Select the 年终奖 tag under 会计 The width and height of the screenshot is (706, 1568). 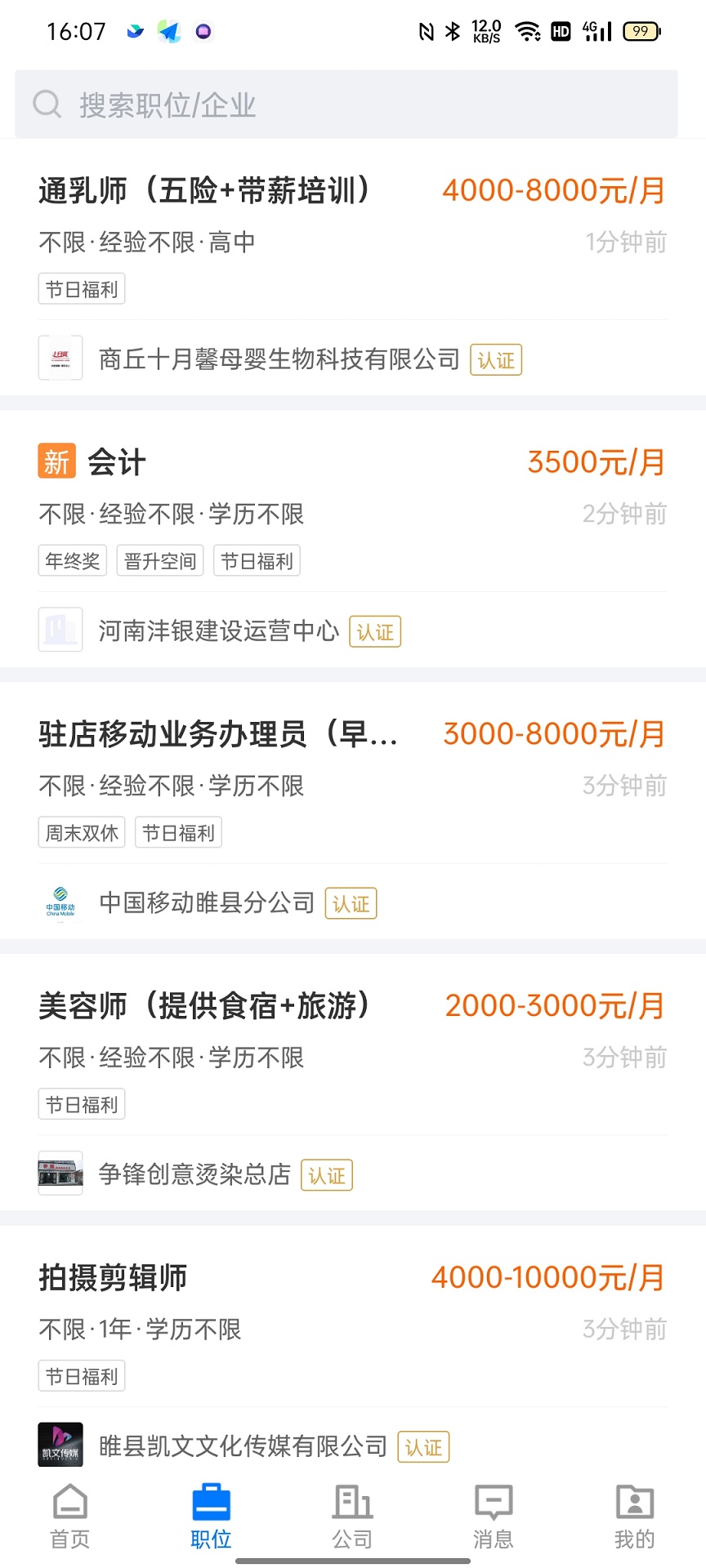[x=72, y=560]
